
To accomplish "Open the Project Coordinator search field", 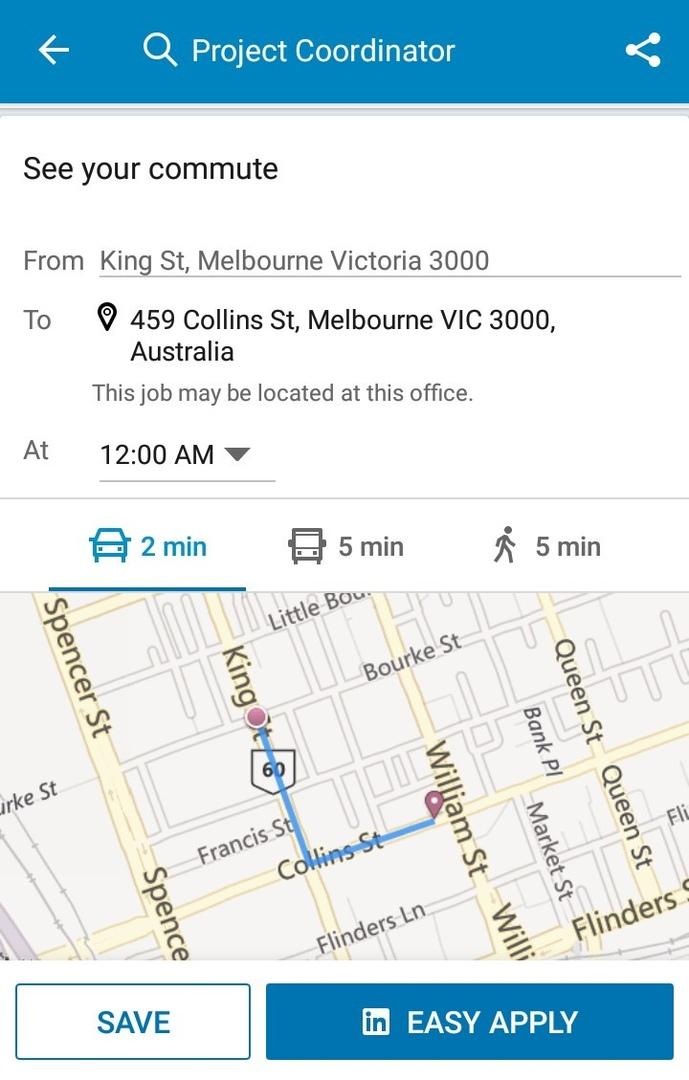I will pyautogui.click(x=299, y=50).
